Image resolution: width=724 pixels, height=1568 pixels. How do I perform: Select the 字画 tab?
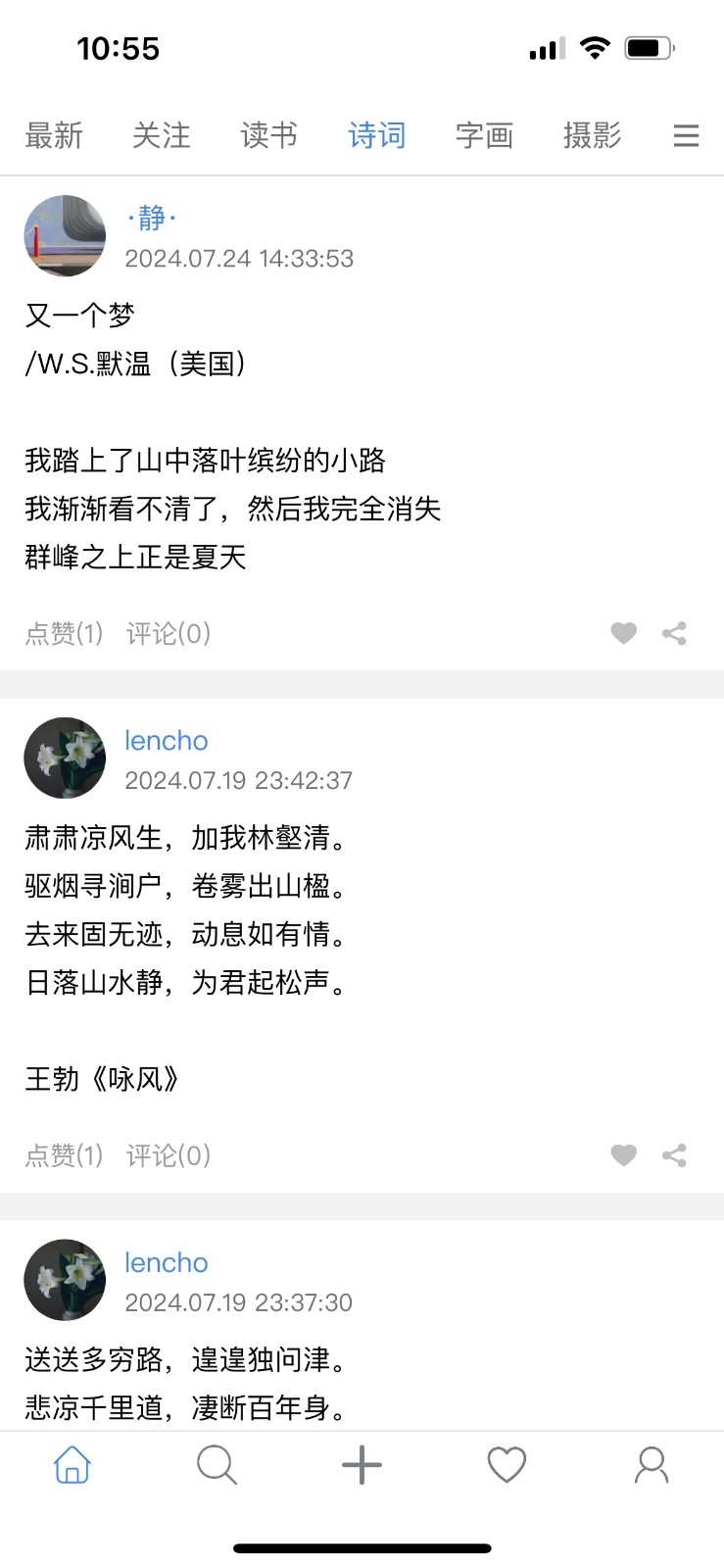click(x=484, y=135)
